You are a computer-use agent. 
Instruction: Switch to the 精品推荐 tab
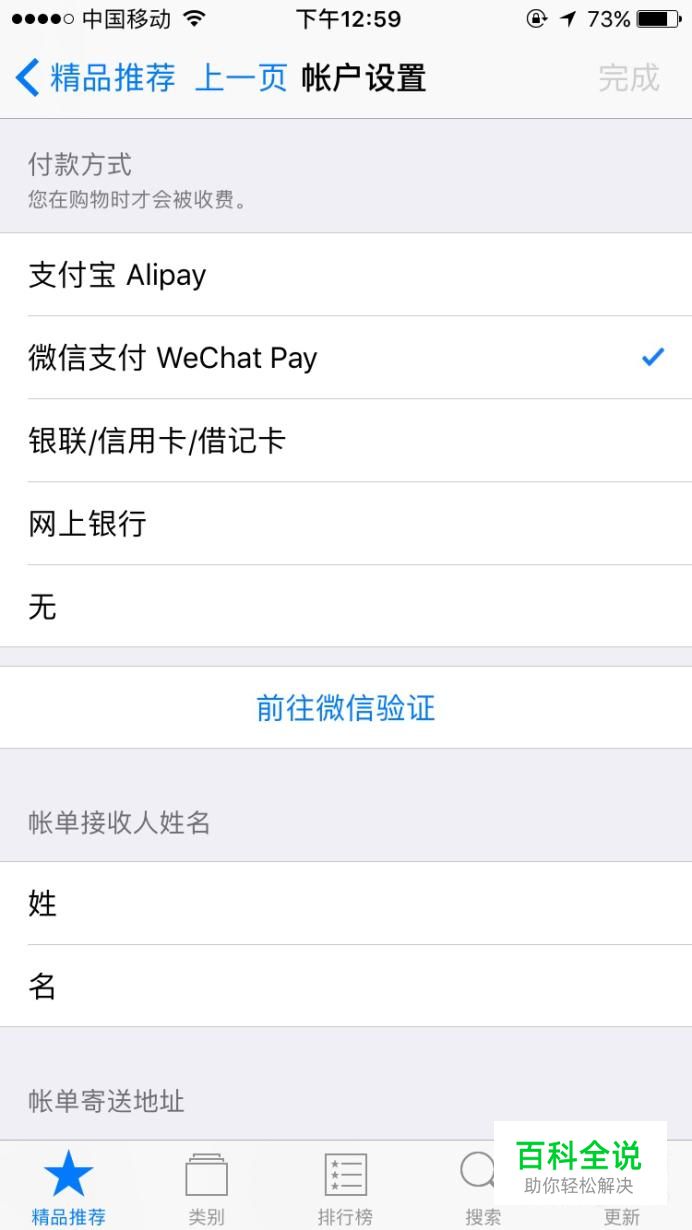pos(69,1187)
